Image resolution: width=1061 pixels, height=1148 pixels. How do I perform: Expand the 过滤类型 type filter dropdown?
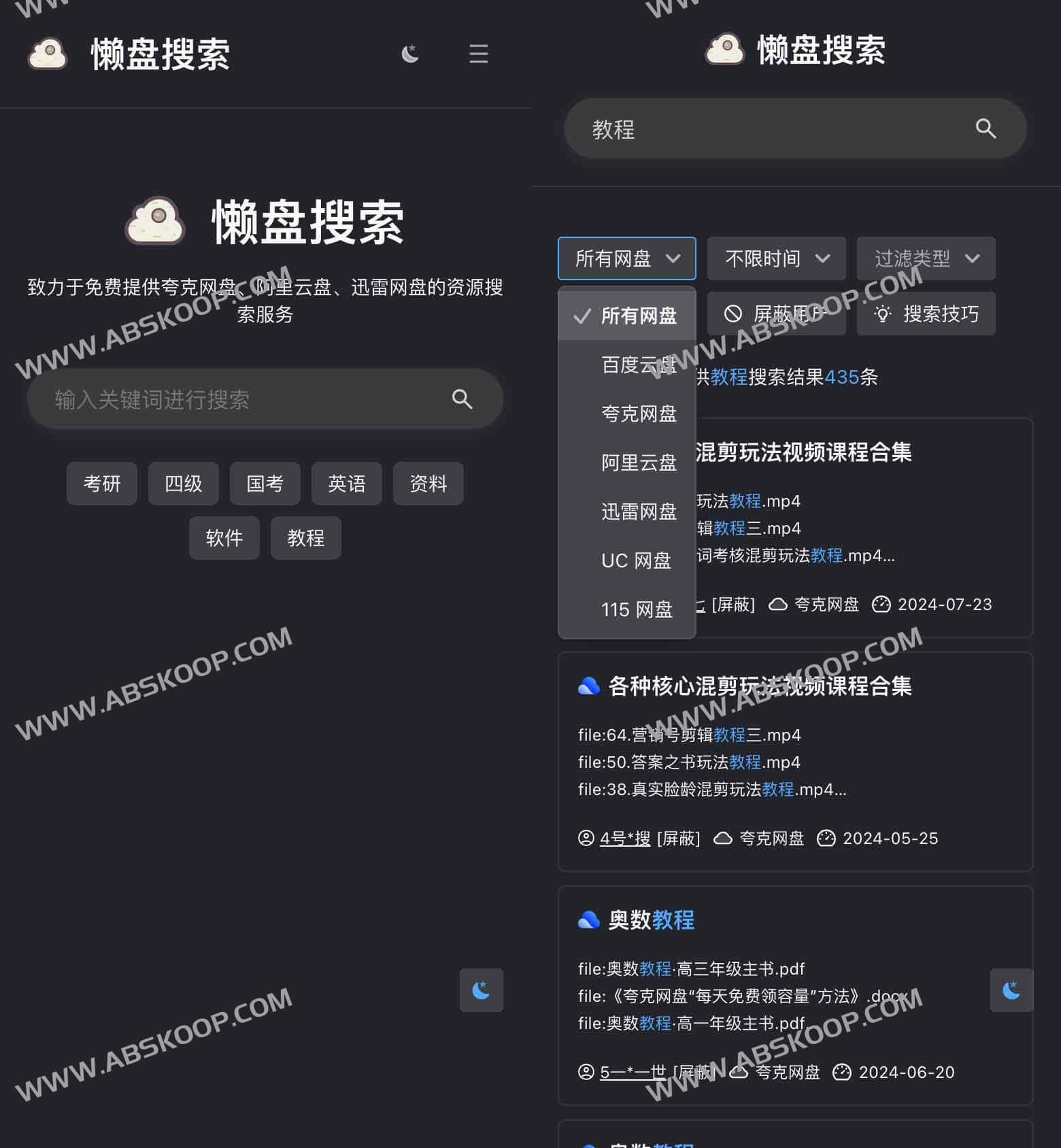coord(926,258)
